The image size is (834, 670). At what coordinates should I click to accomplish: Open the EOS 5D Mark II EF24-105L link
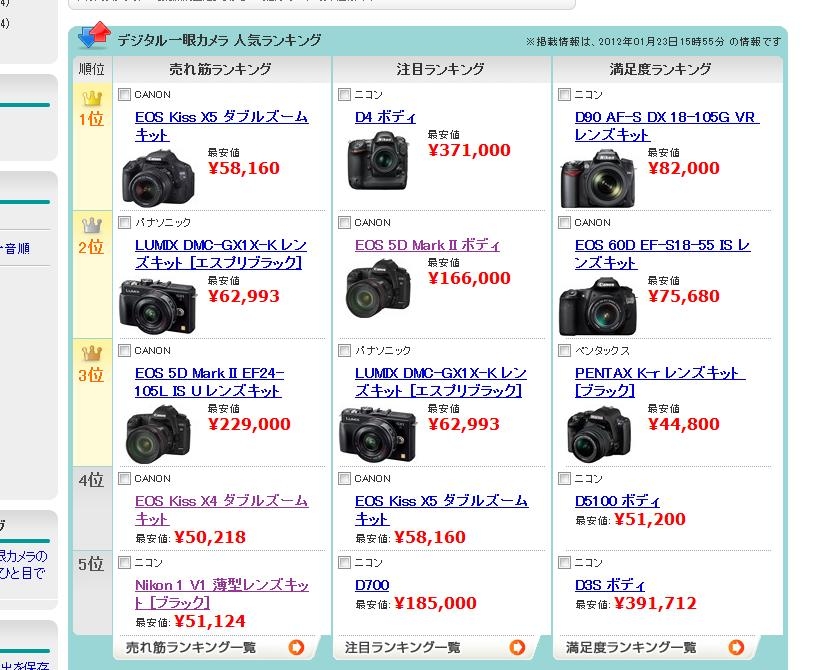(x=209, y=373)
